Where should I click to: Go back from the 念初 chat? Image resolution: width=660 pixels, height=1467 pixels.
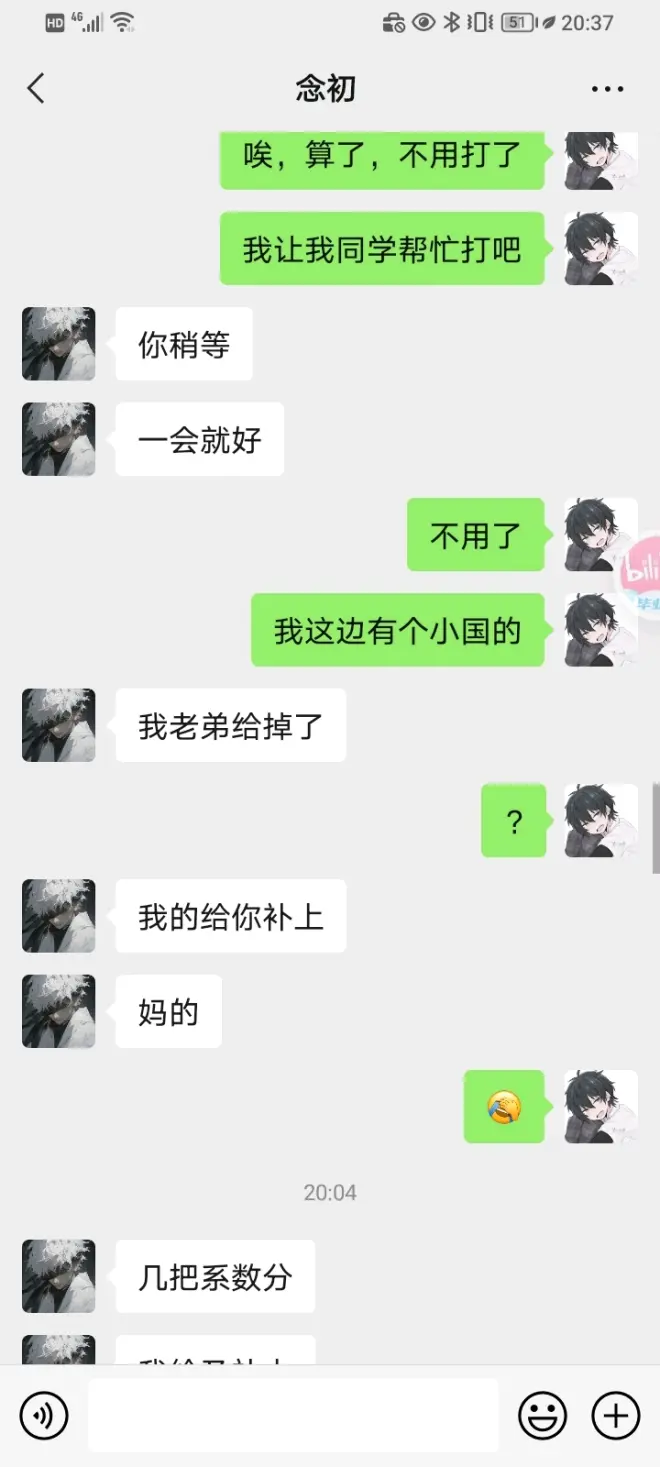pos(36,89)
